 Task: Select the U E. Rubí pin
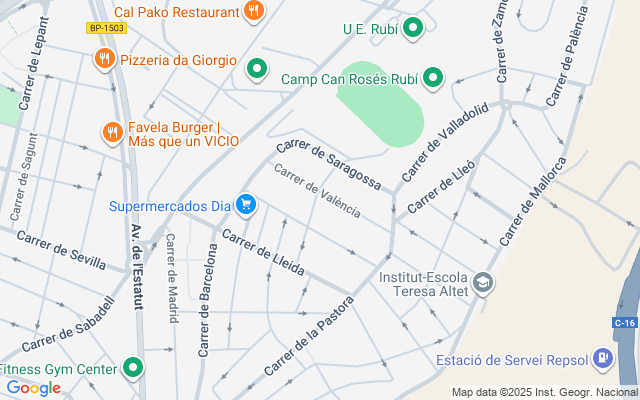click(412, 29)
